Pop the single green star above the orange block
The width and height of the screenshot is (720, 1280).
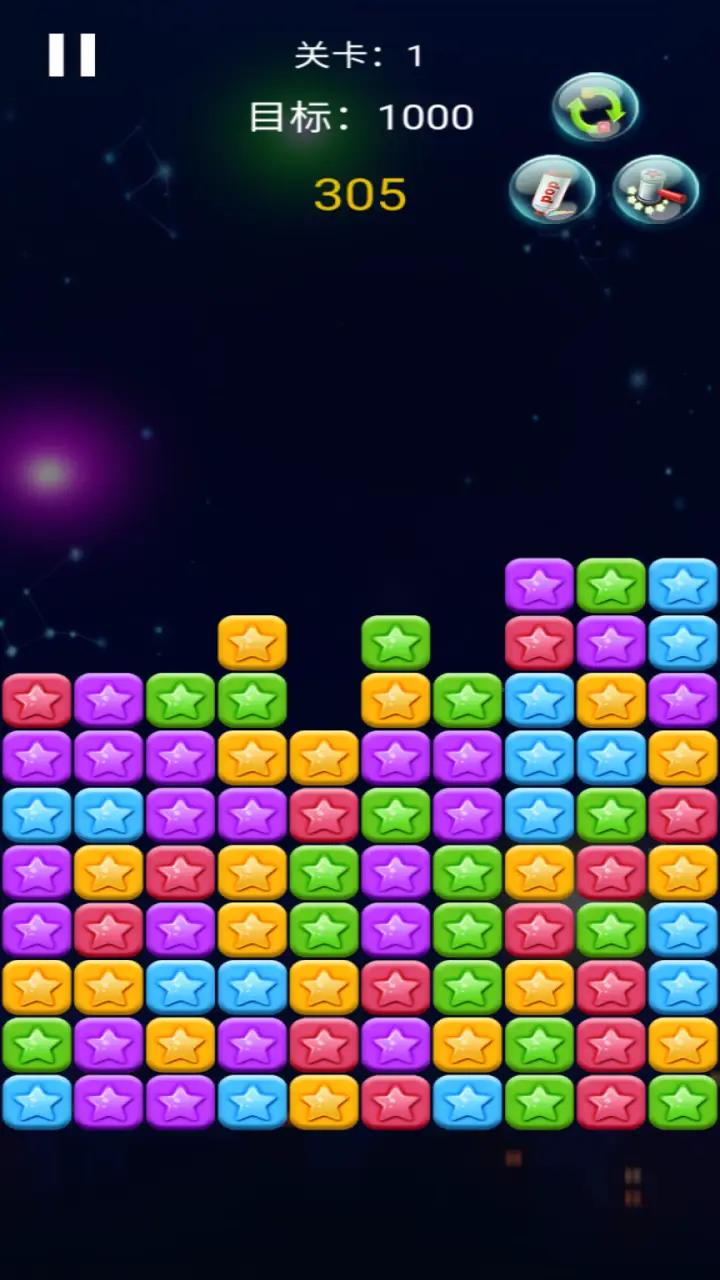click(396, 642)
